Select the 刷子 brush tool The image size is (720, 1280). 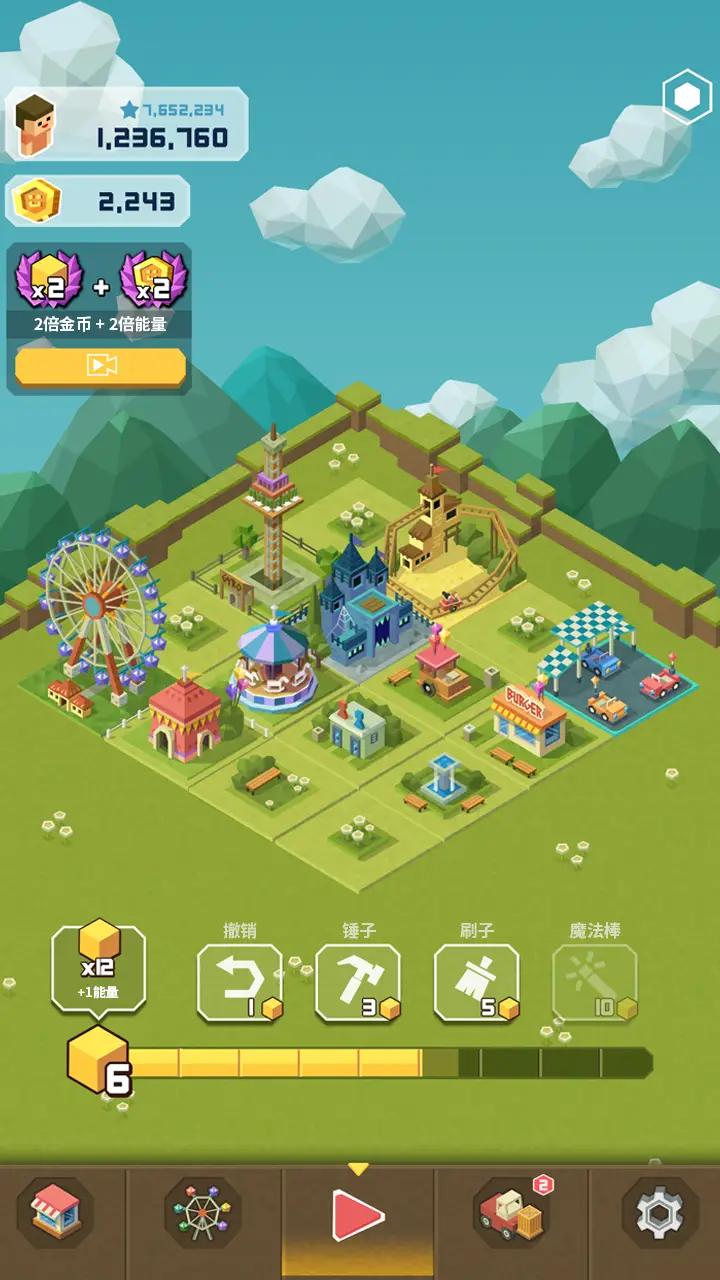coord(478,980)
